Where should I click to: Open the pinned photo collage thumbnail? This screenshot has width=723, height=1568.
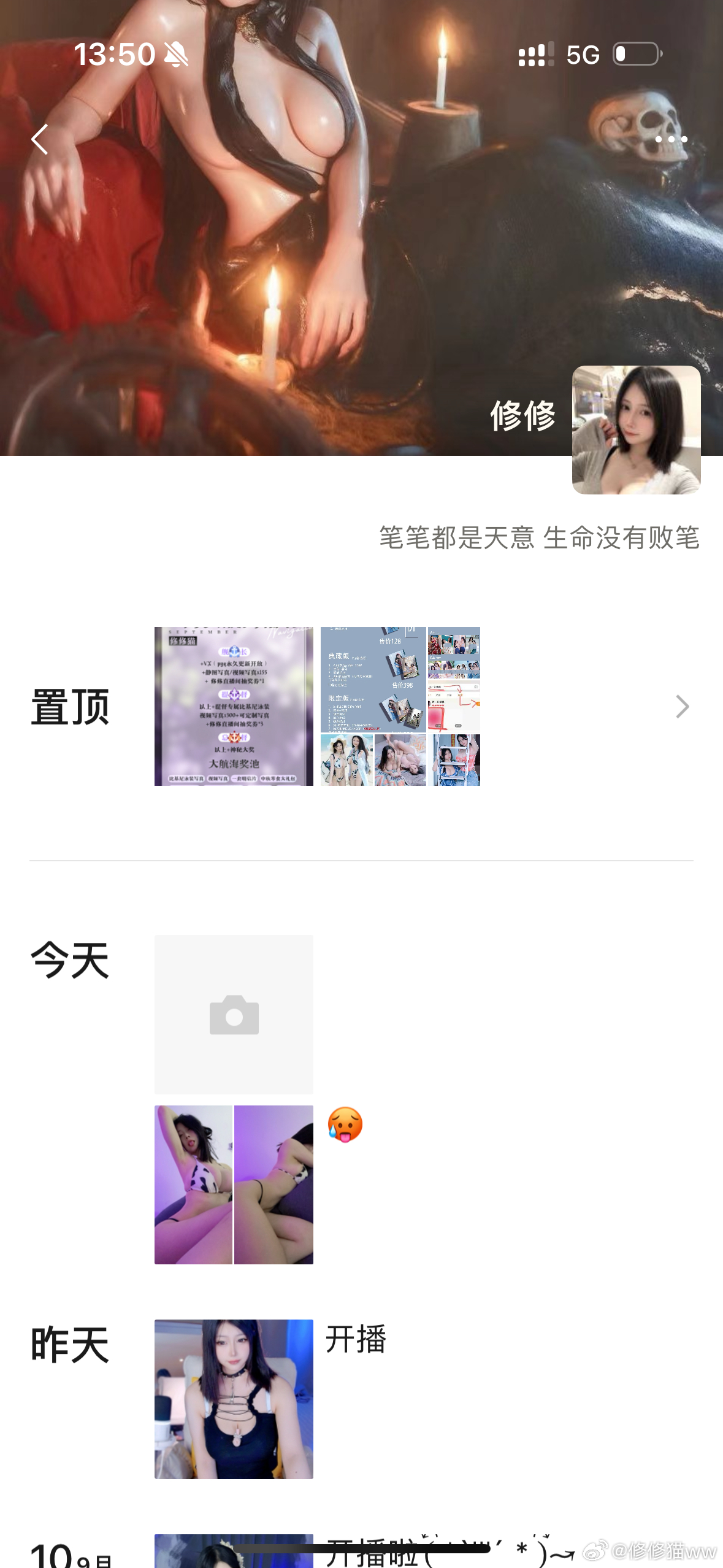pyautogui.click(x=400, y=706)
